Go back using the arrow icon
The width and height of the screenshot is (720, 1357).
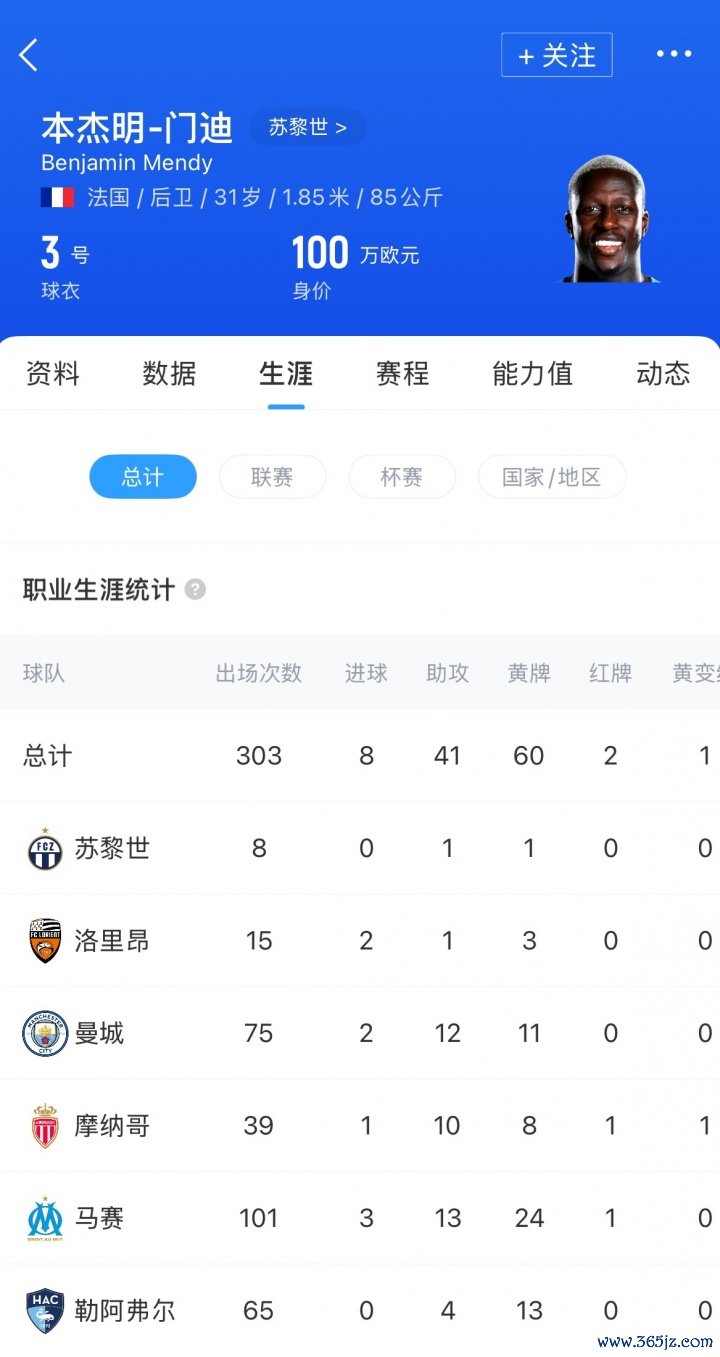tap(28, 55)
